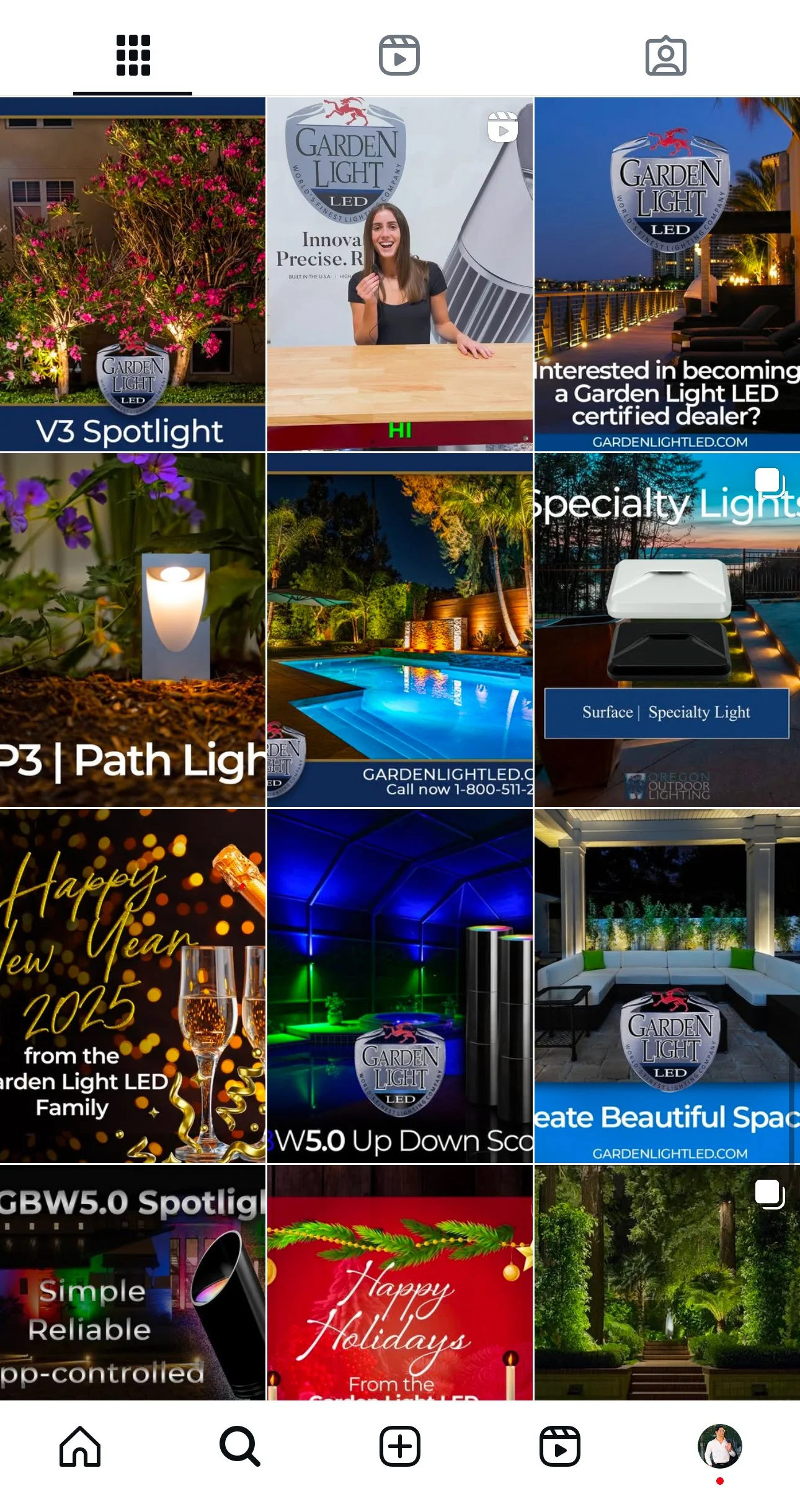
Task: Open the certified dealer post
Action: 667,274
